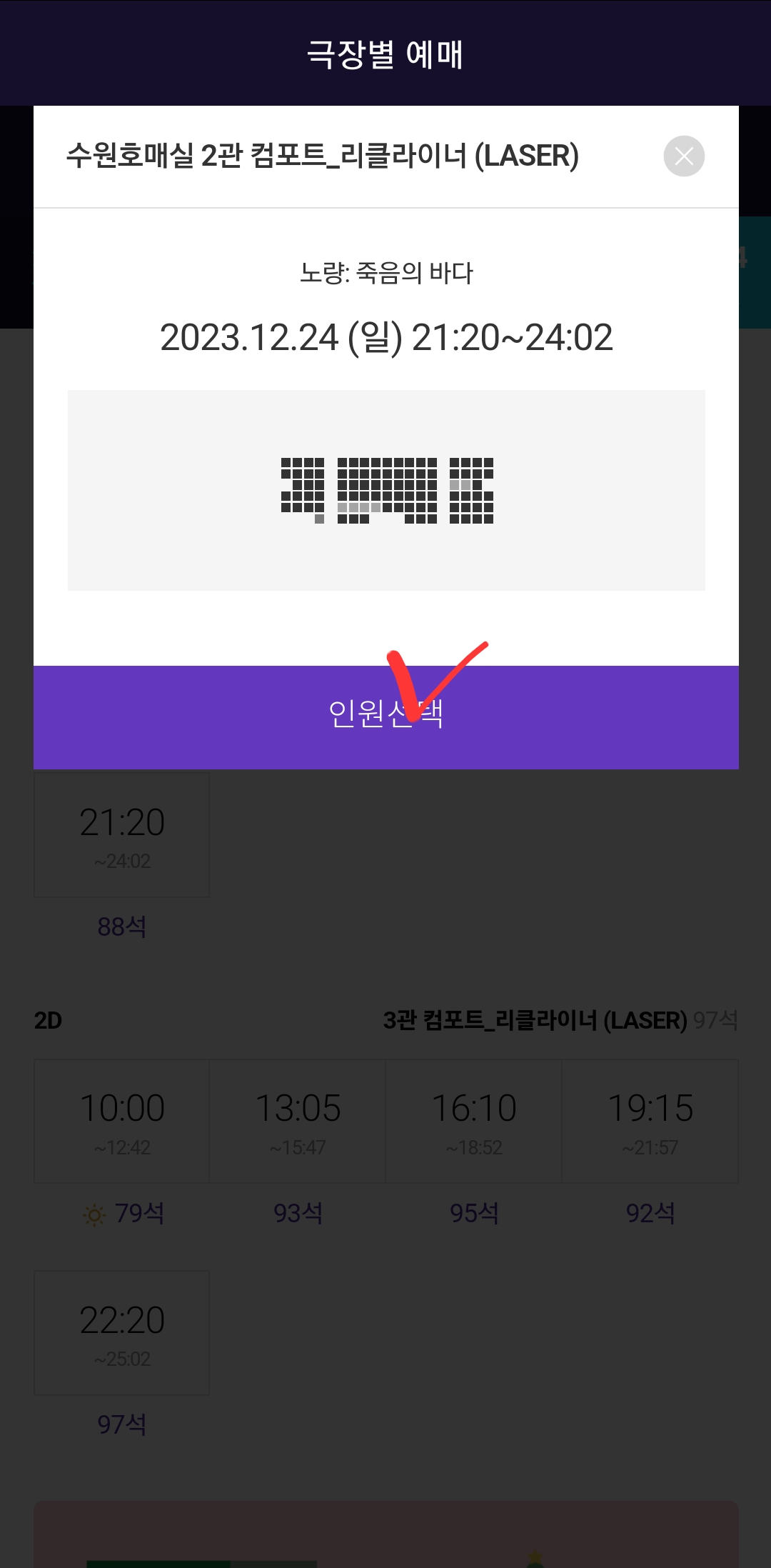Open 3관 컴포트_리클라이너 (LASER) screen details
771x1568 pixels.
click(534, 1020)
